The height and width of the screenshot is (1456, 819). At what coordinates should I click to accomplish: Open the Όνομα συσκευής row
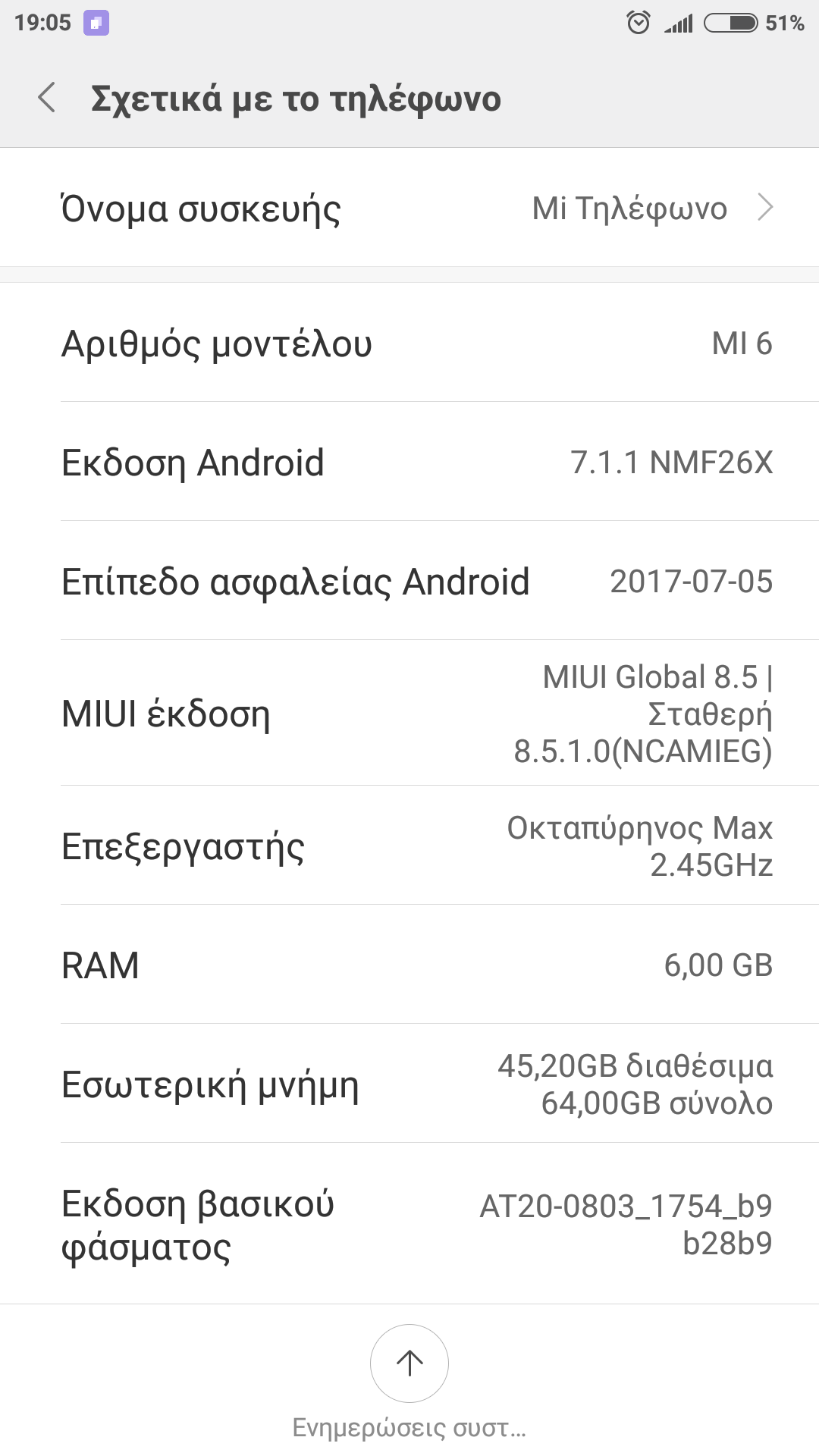point(409,208)
